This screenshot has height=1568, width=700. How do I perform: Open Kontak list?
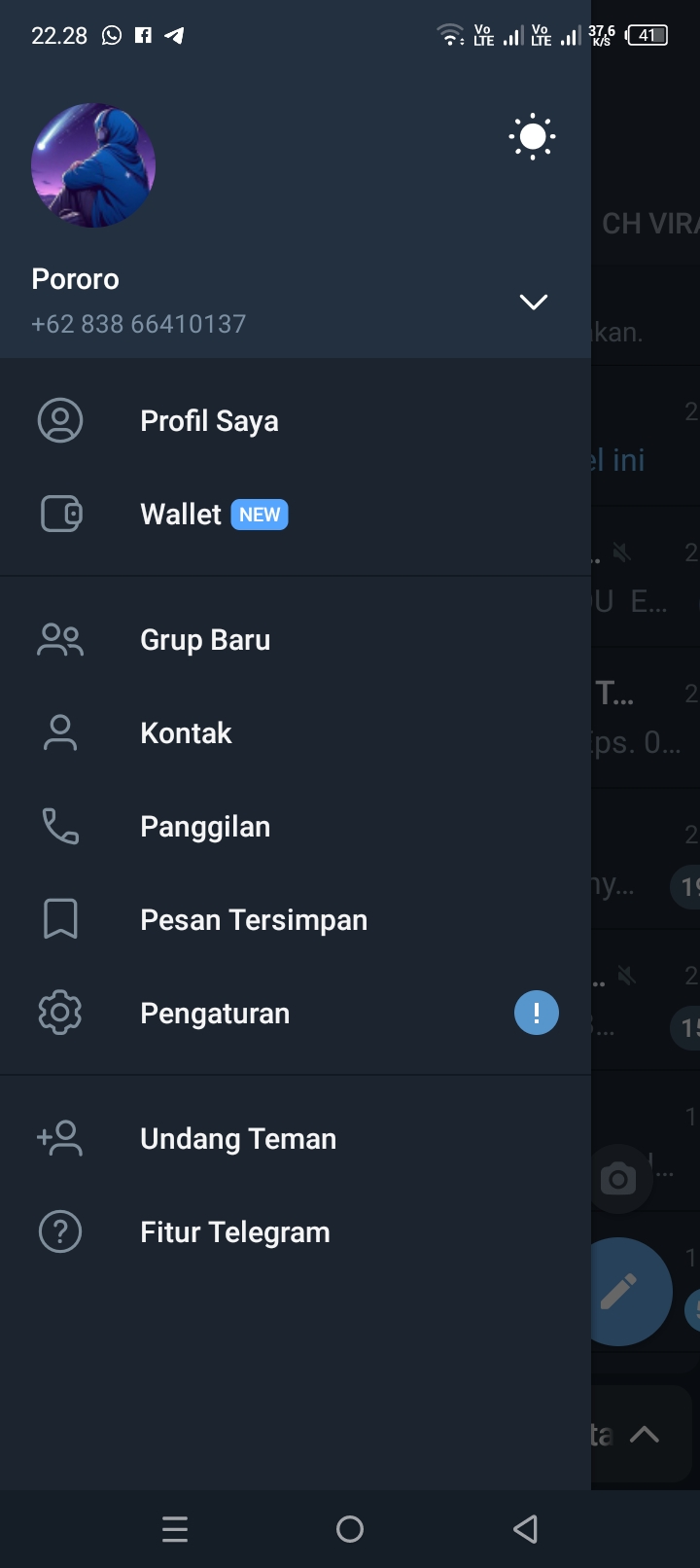coord(186,733)
